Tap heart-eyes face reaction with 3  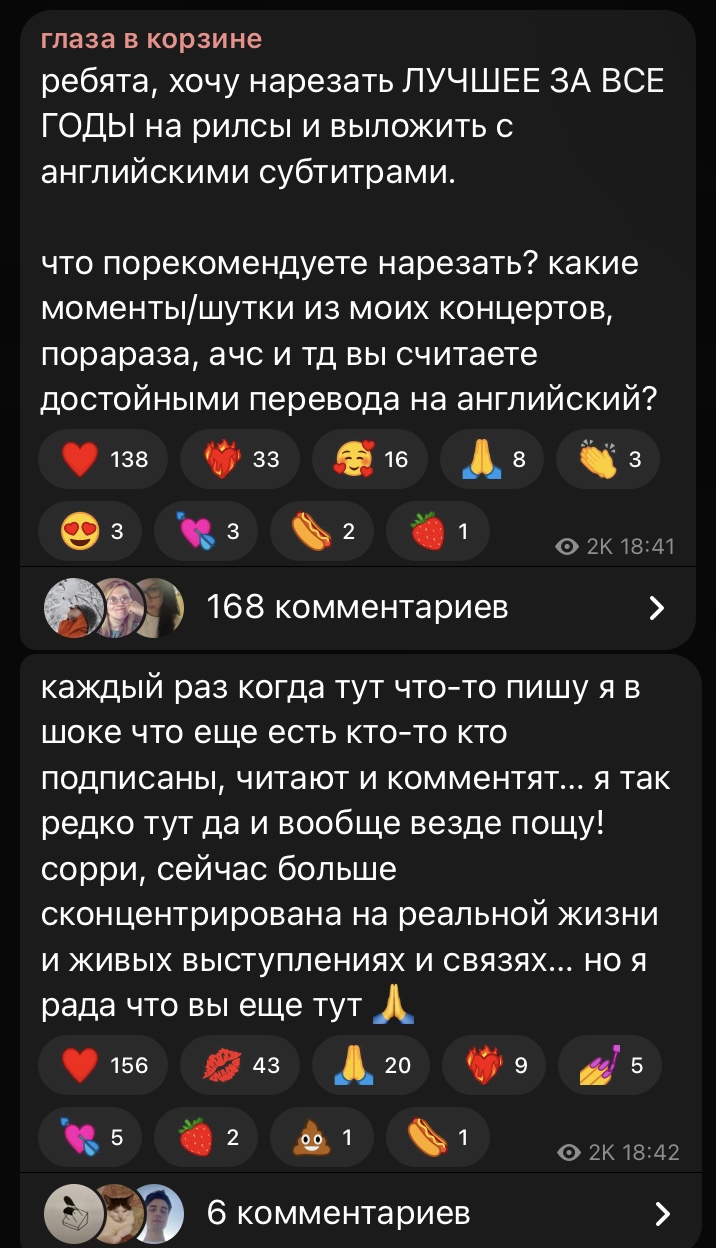pos(90,532)
